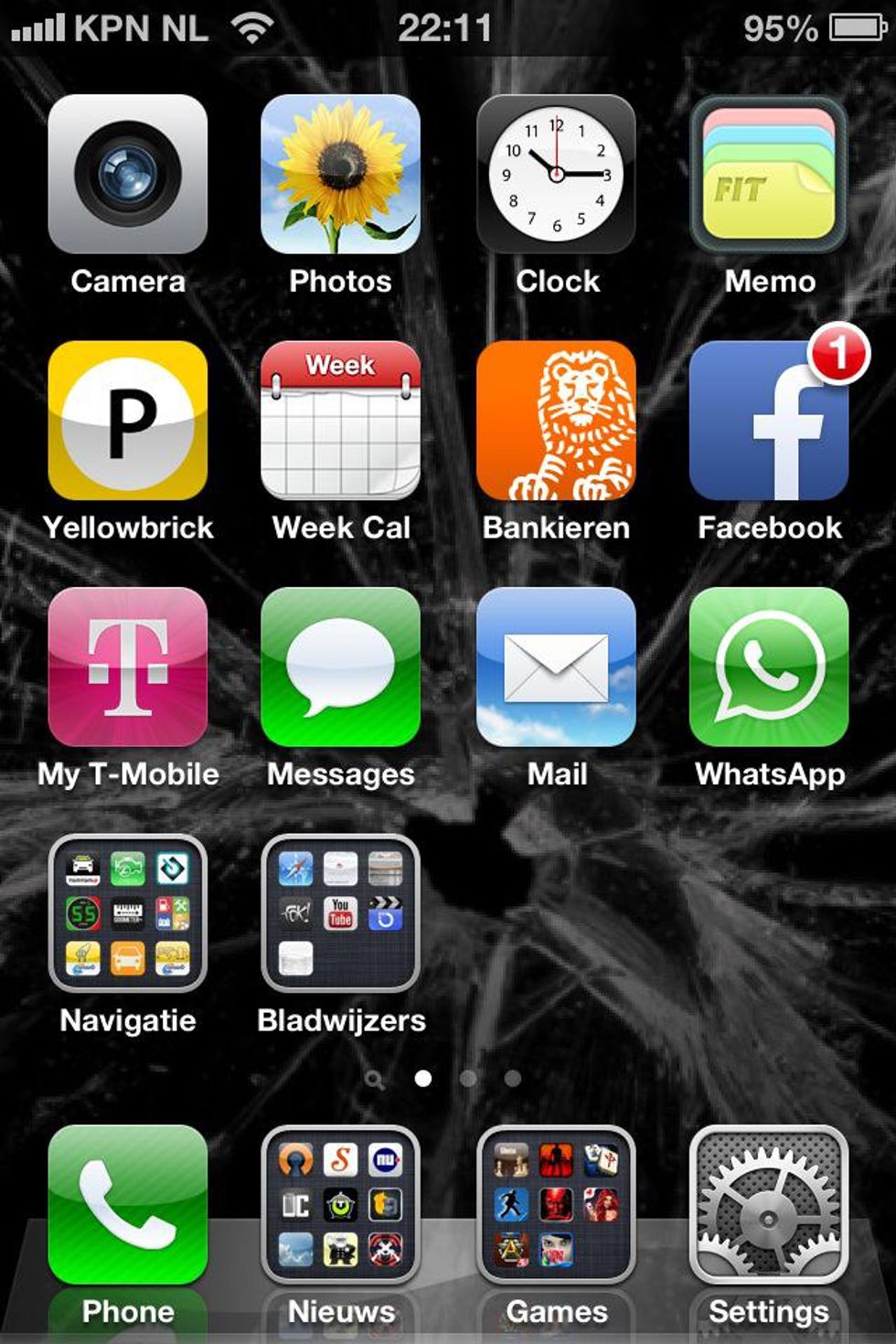This screenshot has width=896, height=1344.
Task: Open the Camera app
Action: click(x=128, y=174)
